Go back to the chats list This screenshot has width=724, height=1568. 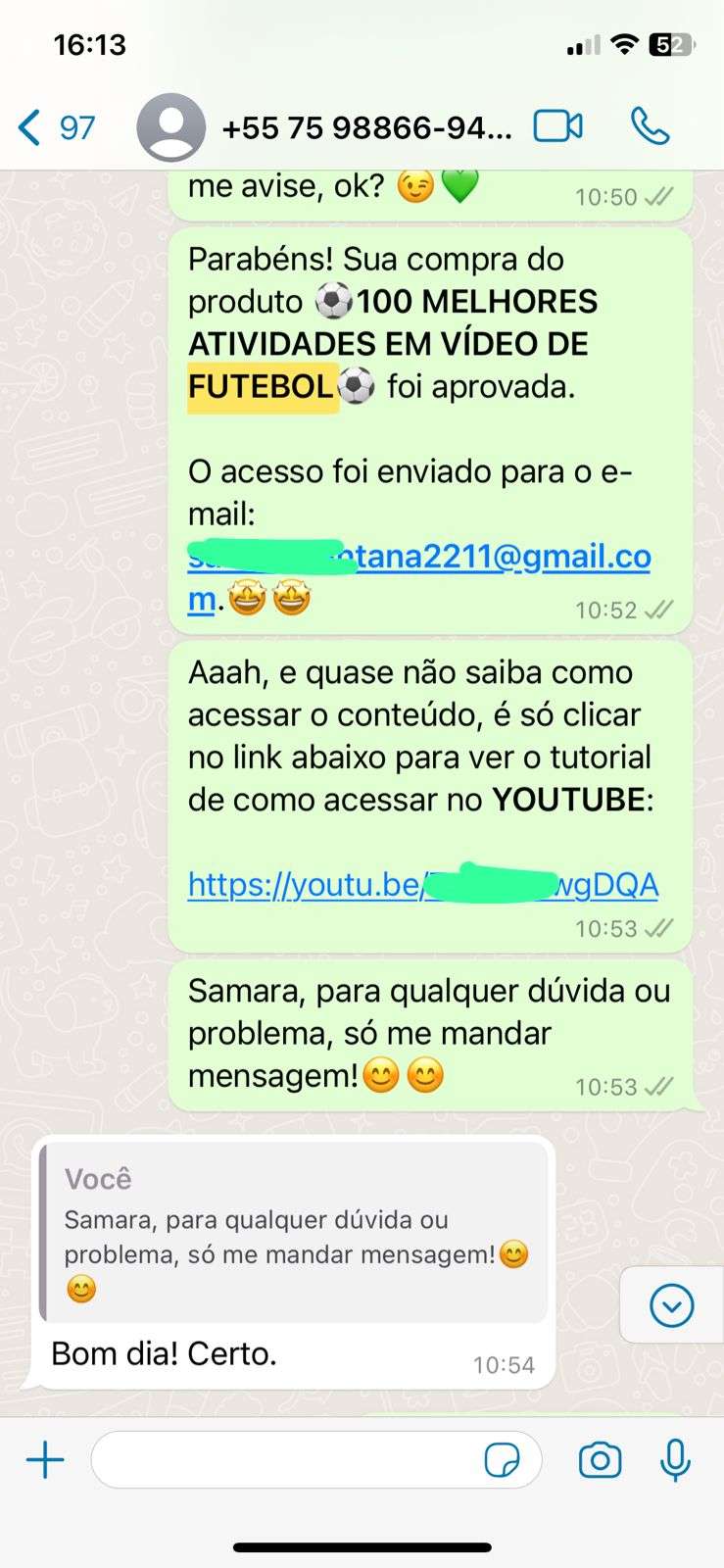pyautogui.click(x=55, y=127)
